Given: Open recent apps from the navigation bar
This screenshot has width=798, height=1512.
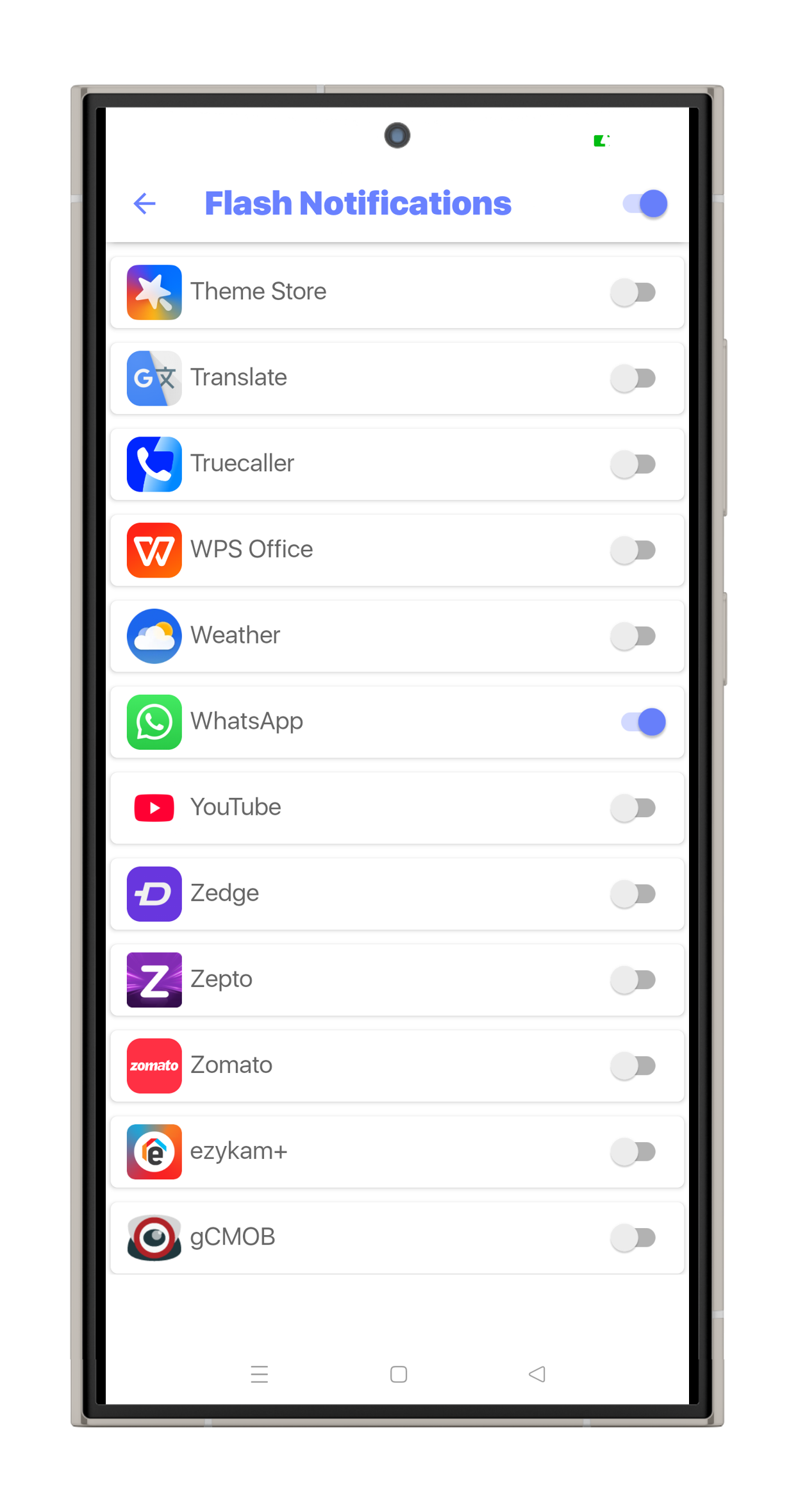Looking at the screenshot, I should point(260,1374).
